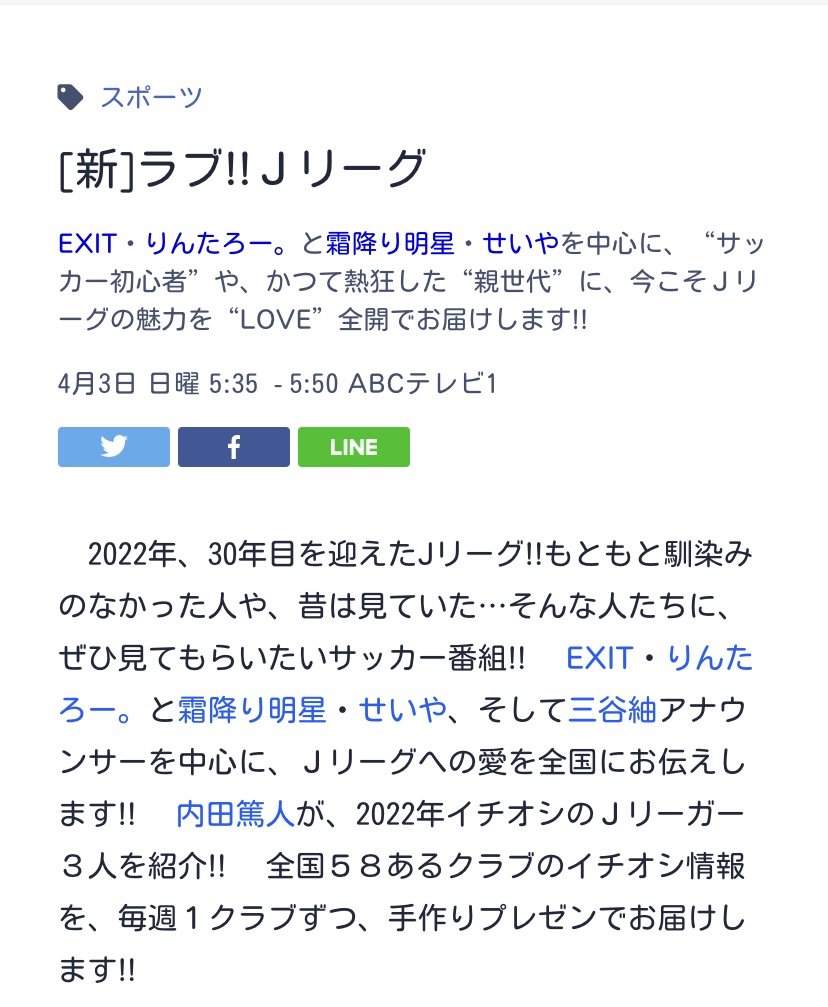The image size is (828, 1007).
Task: Open 内田篤人 profile link
Action: [x=235, y=814]
